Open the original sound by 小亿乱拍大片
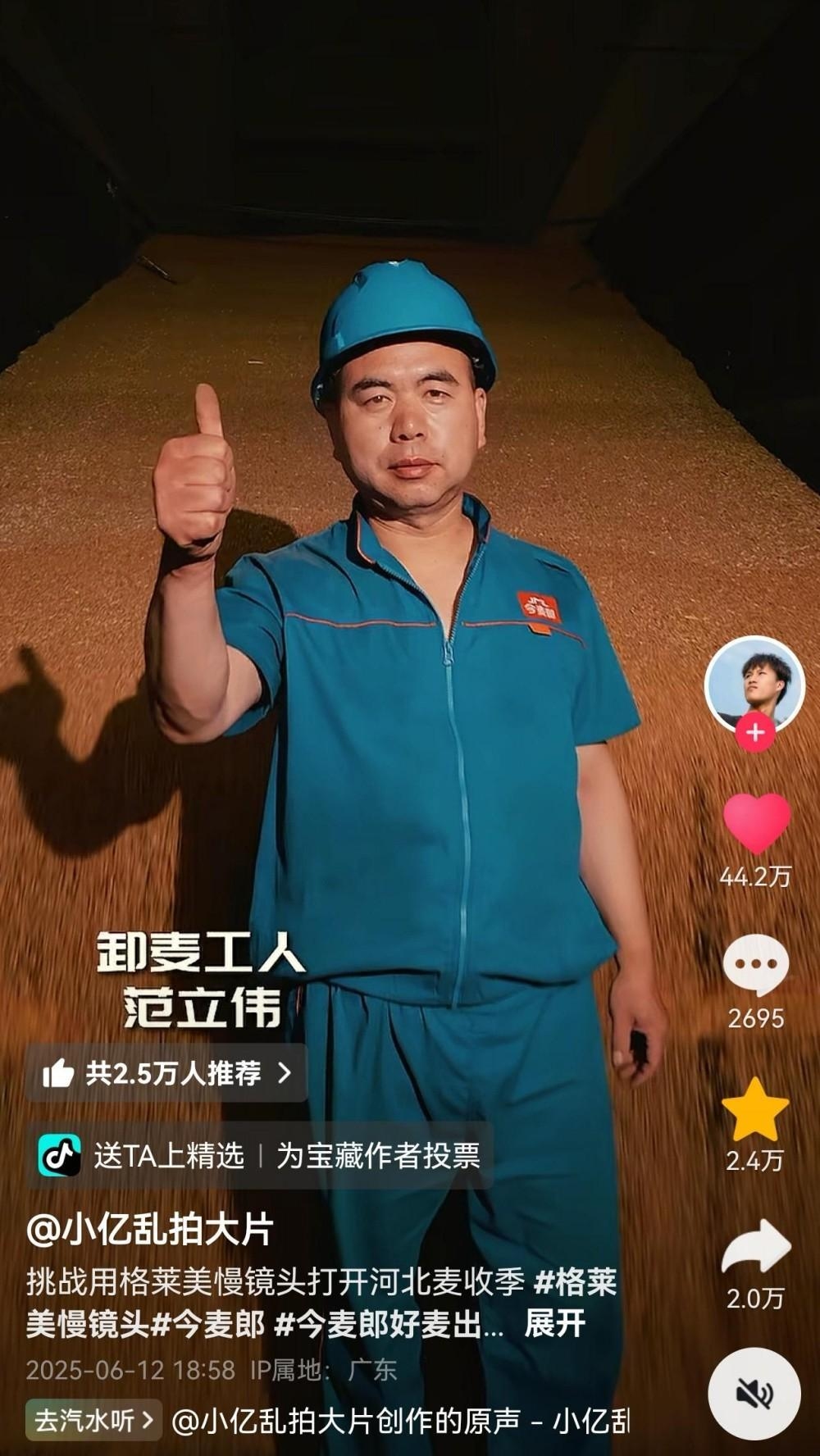The image size is (820, 1456). [400, 1421]
